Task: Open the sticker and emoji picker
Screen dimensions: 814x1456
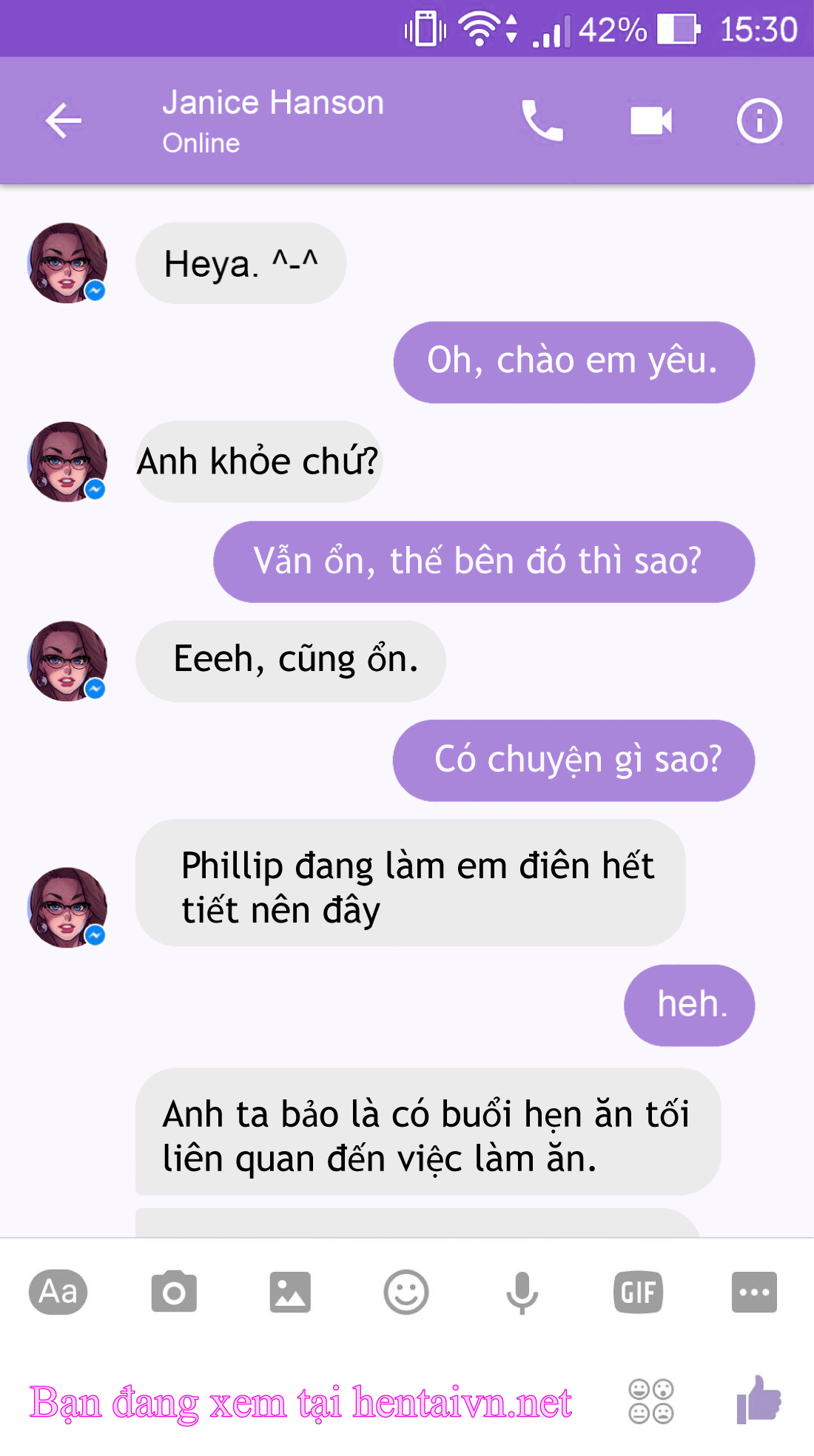Action: (x=406, y=1292)
